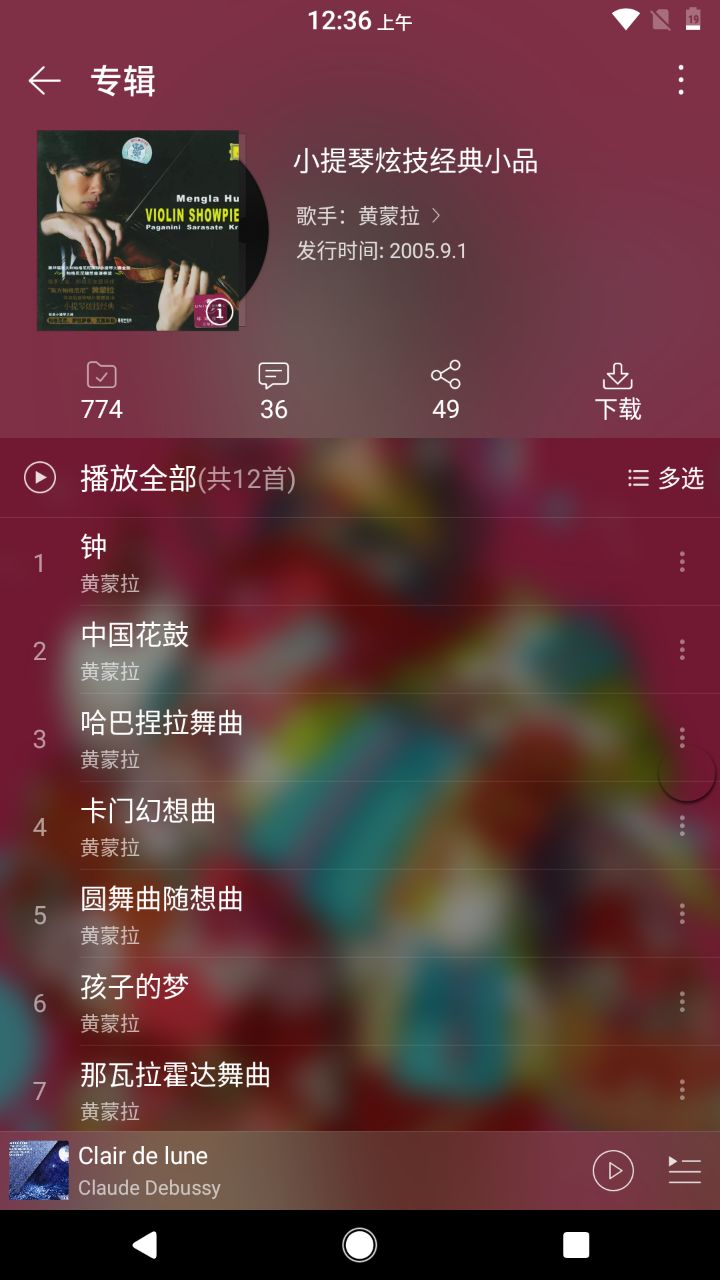Open the top-right overflow menu

click(681, 81)
